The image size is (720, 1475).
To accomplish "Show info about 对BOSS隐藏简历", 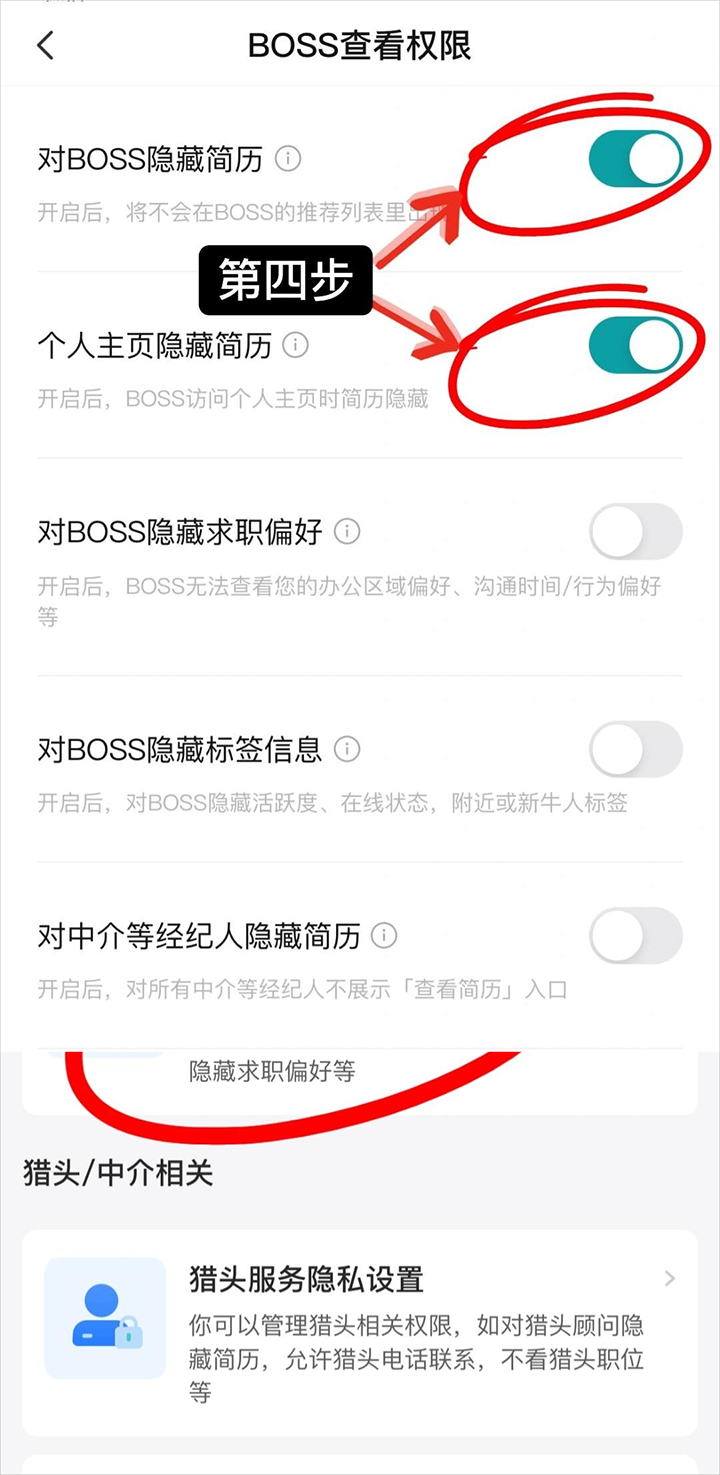I will tap(288, 159).
